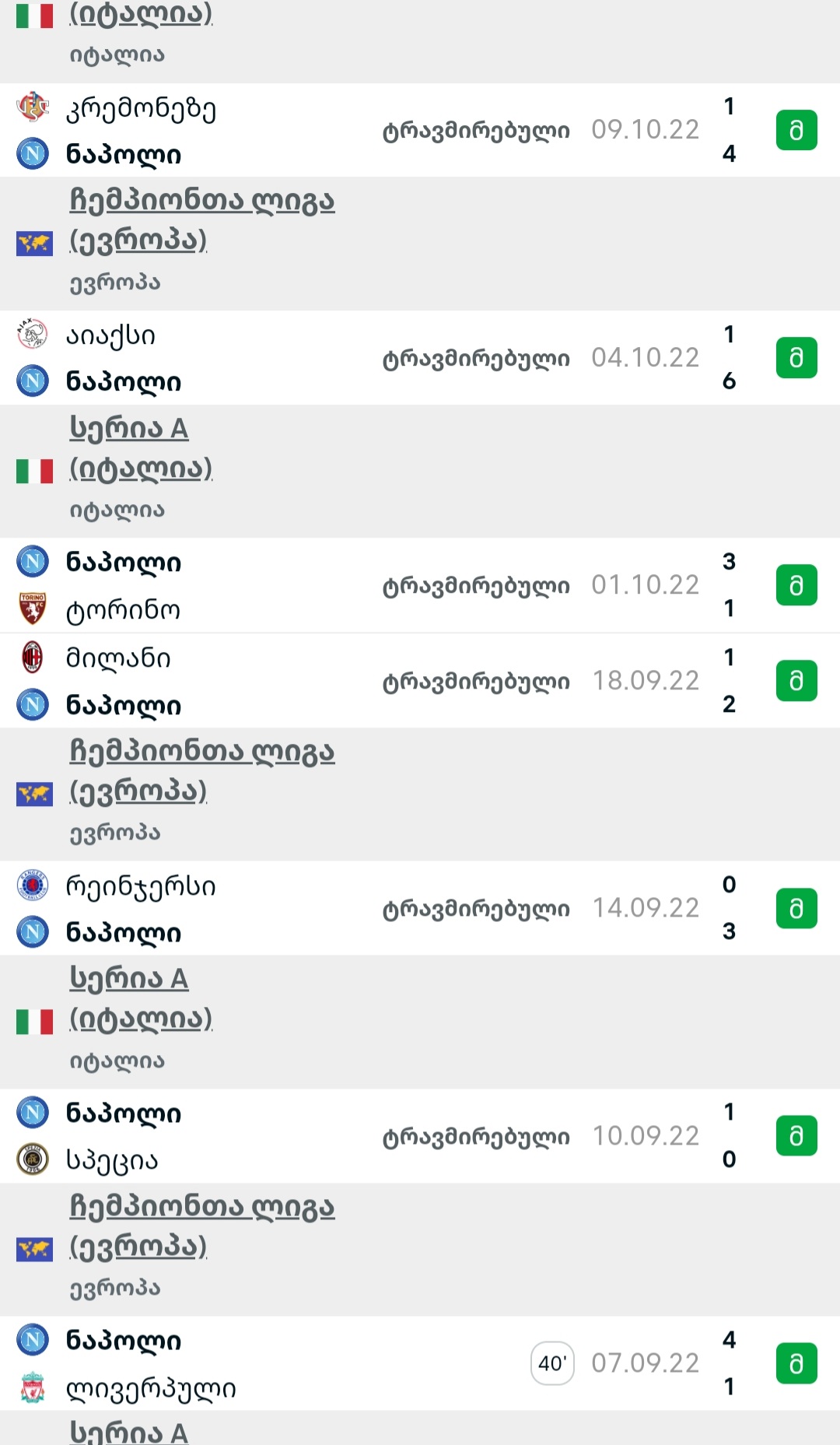Open the აიაქსი vs ნაპოლი match from 04.10.22

tap(420, 358)
